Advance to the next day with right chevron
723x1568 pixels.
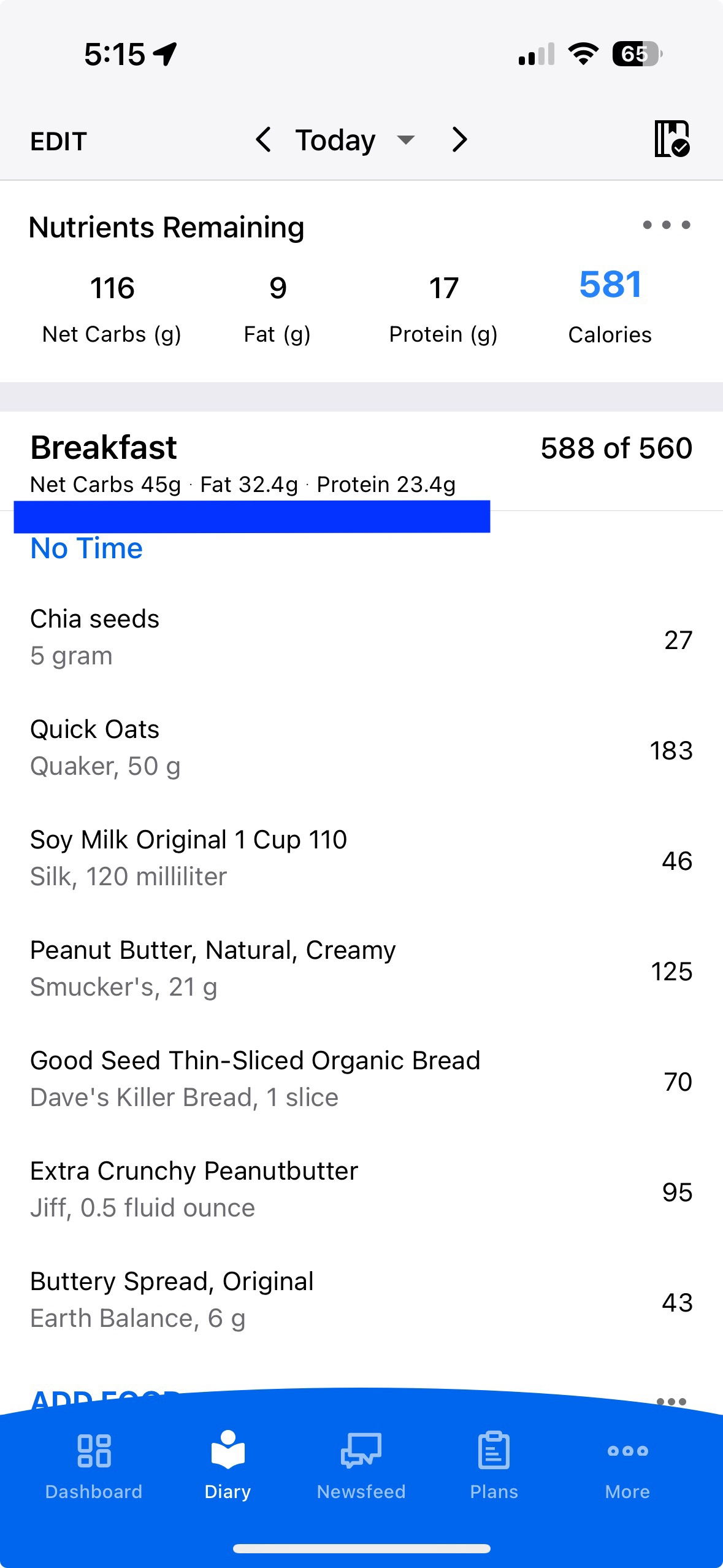click(459, 140)
